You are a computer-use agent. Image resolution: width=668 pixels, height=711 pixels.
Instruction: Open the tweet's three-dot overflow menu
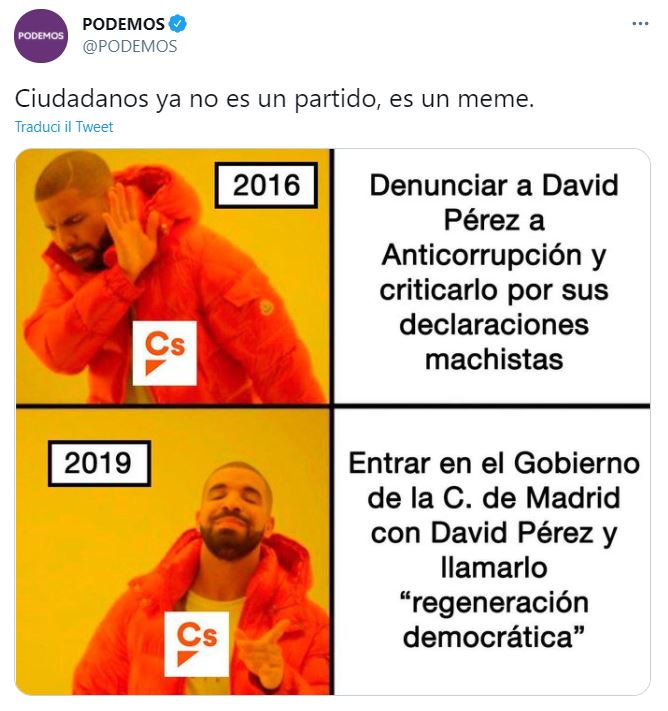640,25
